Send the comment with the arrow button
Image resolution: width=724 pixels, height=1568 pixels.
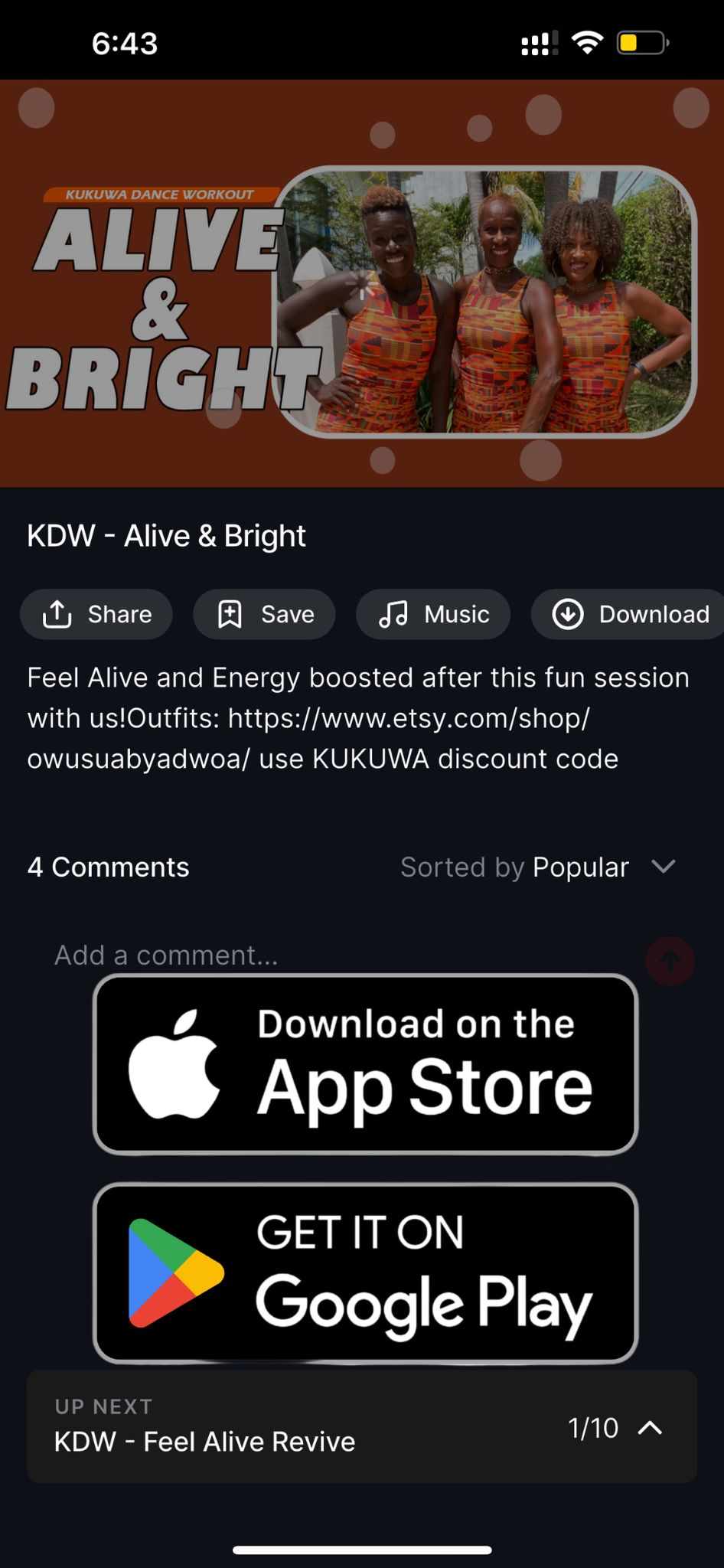tap(670, 961)
